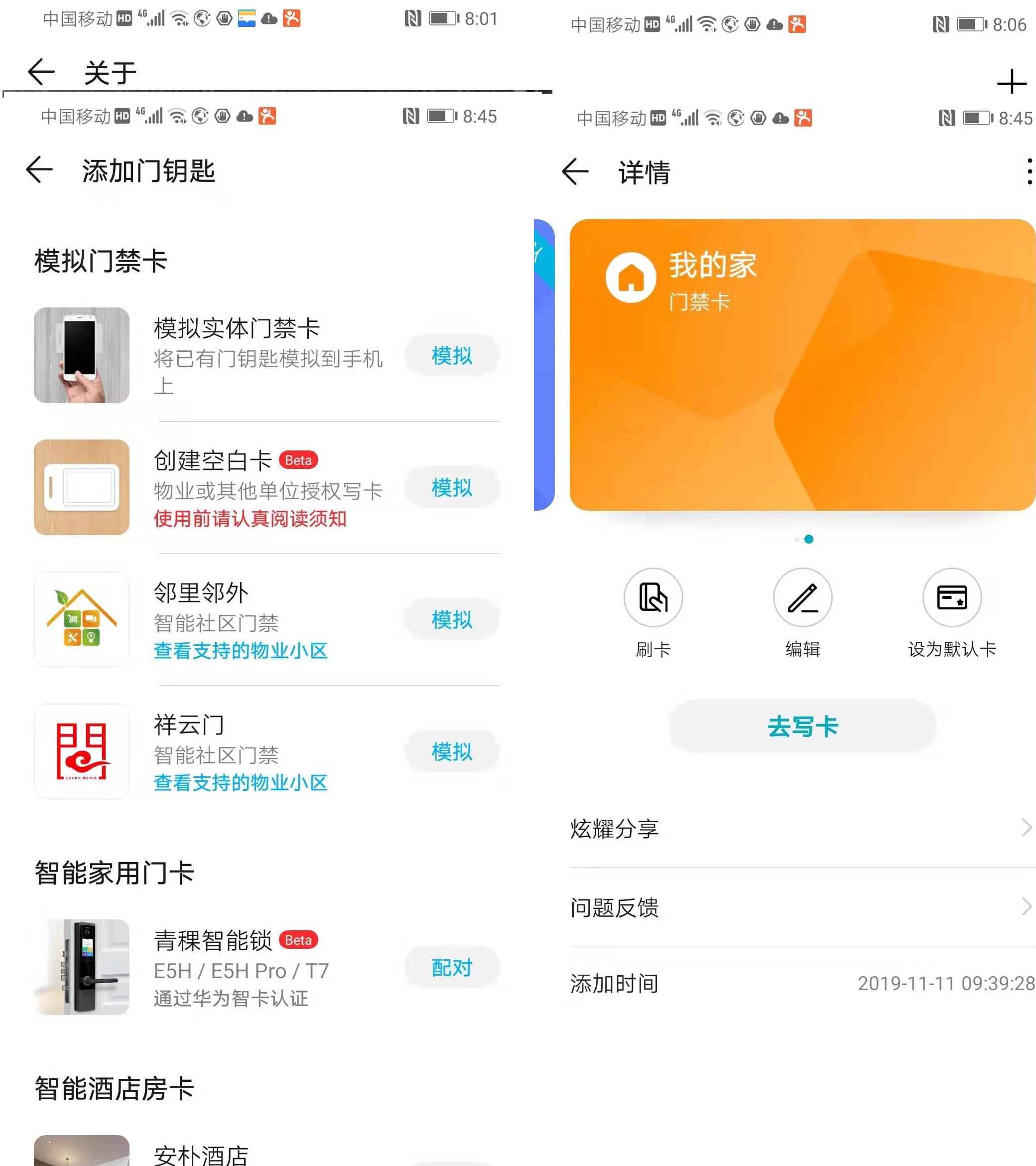Image resolution: width=1036 pixels, height=1166 pixels.
Task: Tap the 编辑 pencil icon
Action: click(x=803, y=598)
